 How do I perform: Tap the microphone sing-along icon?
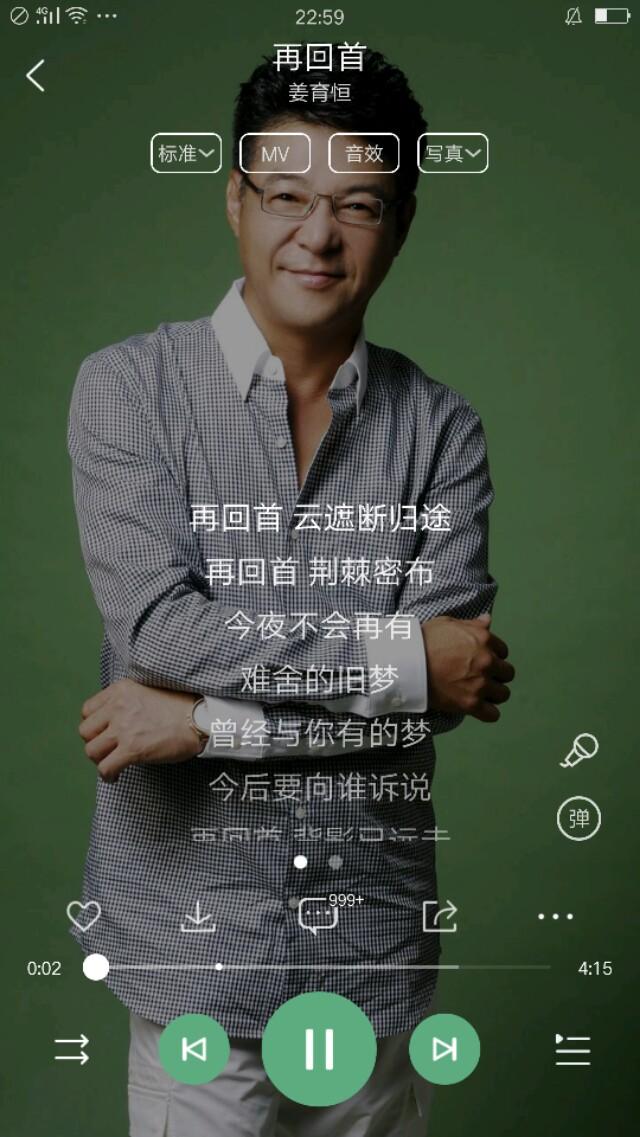[x=578, y=751]
